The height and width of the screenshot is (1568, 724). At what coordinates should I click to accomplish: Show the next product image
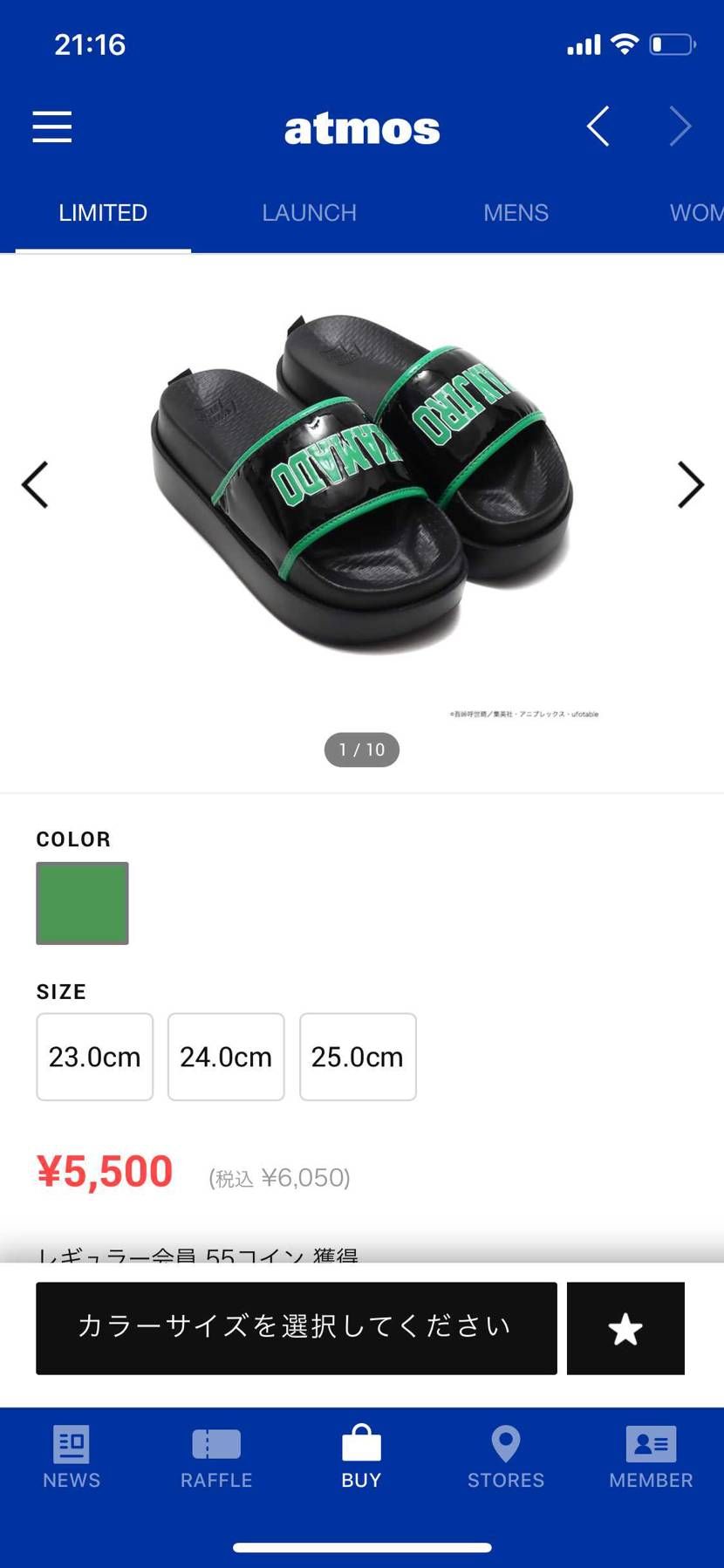(690, 485)
